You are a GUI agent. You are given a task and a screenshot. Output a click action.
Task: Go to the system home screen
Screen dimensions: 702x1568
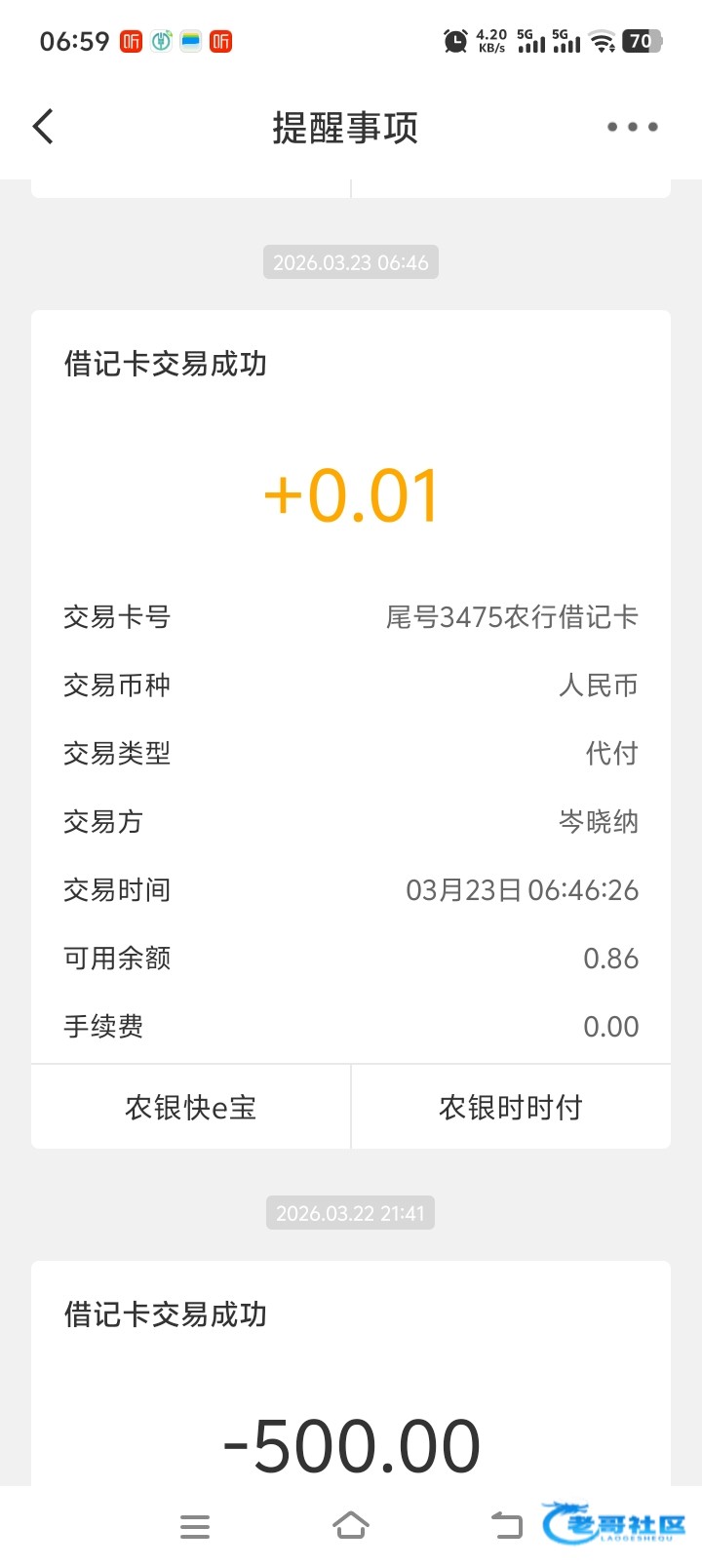pos(351,1526)
